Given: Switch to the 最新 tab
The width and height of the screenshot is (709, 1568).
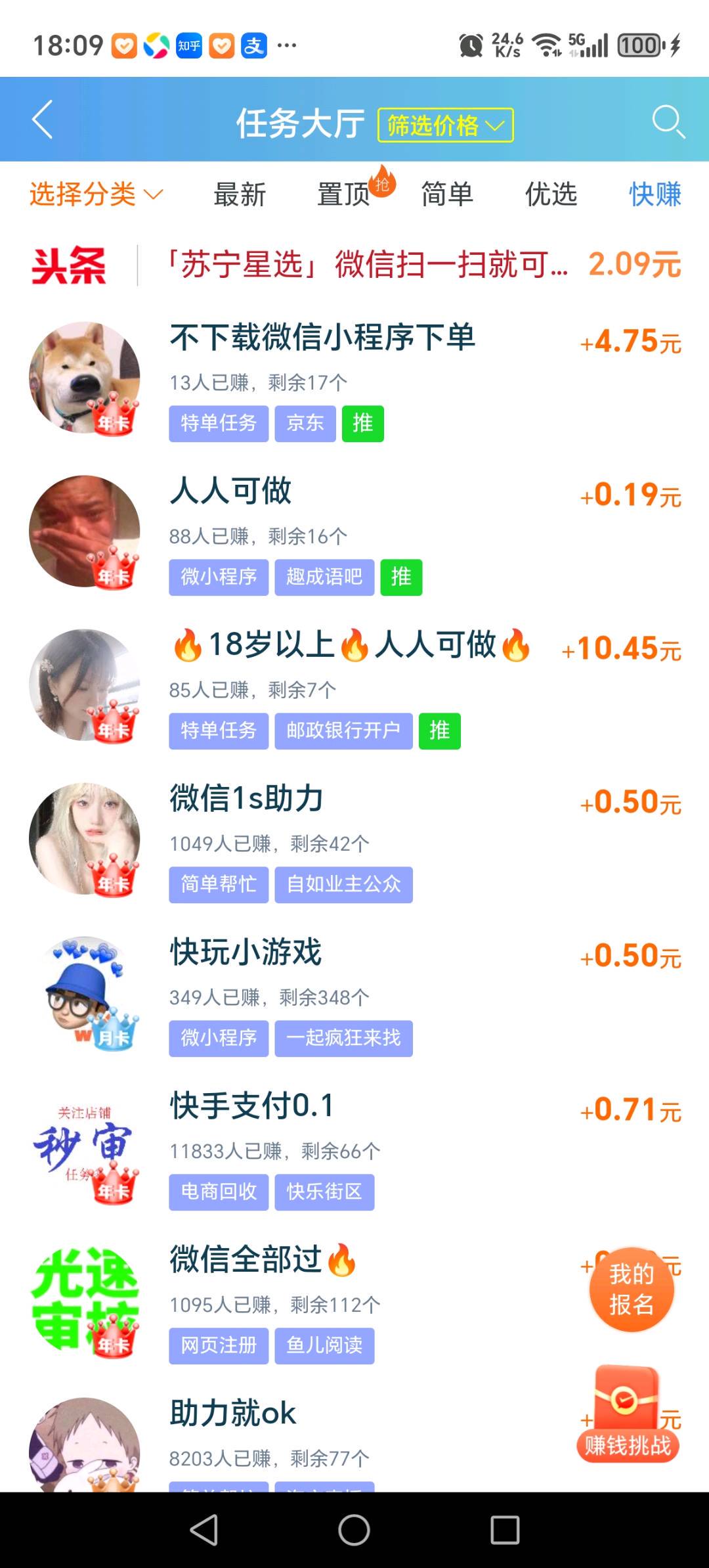Looking at the screenshot, I should (x=240, y=194).
